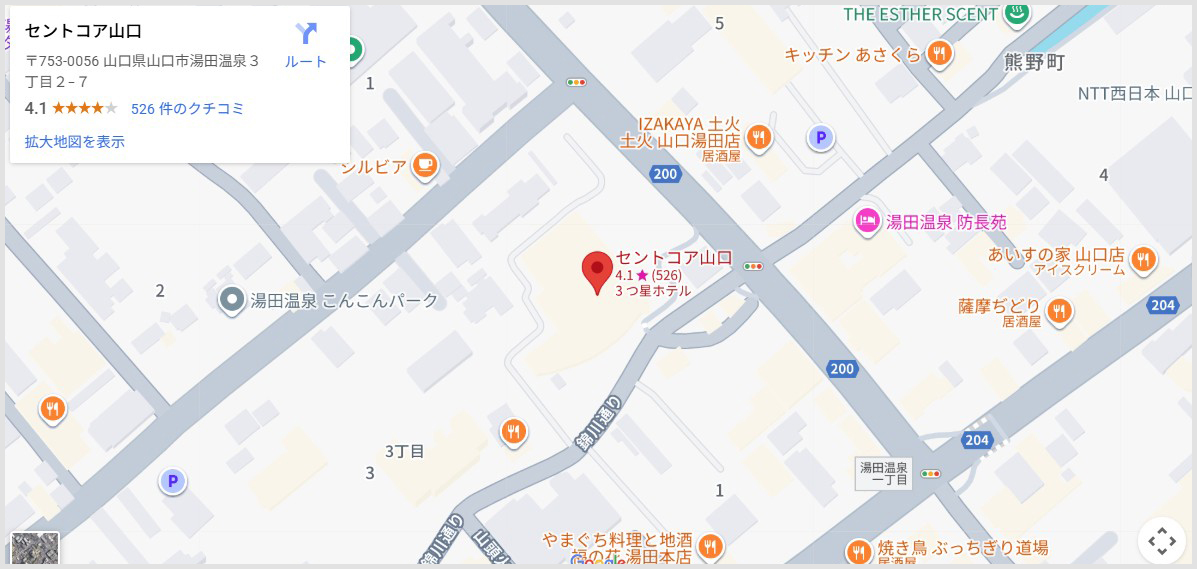Open シルビア cafe marker

pos(426,166)
